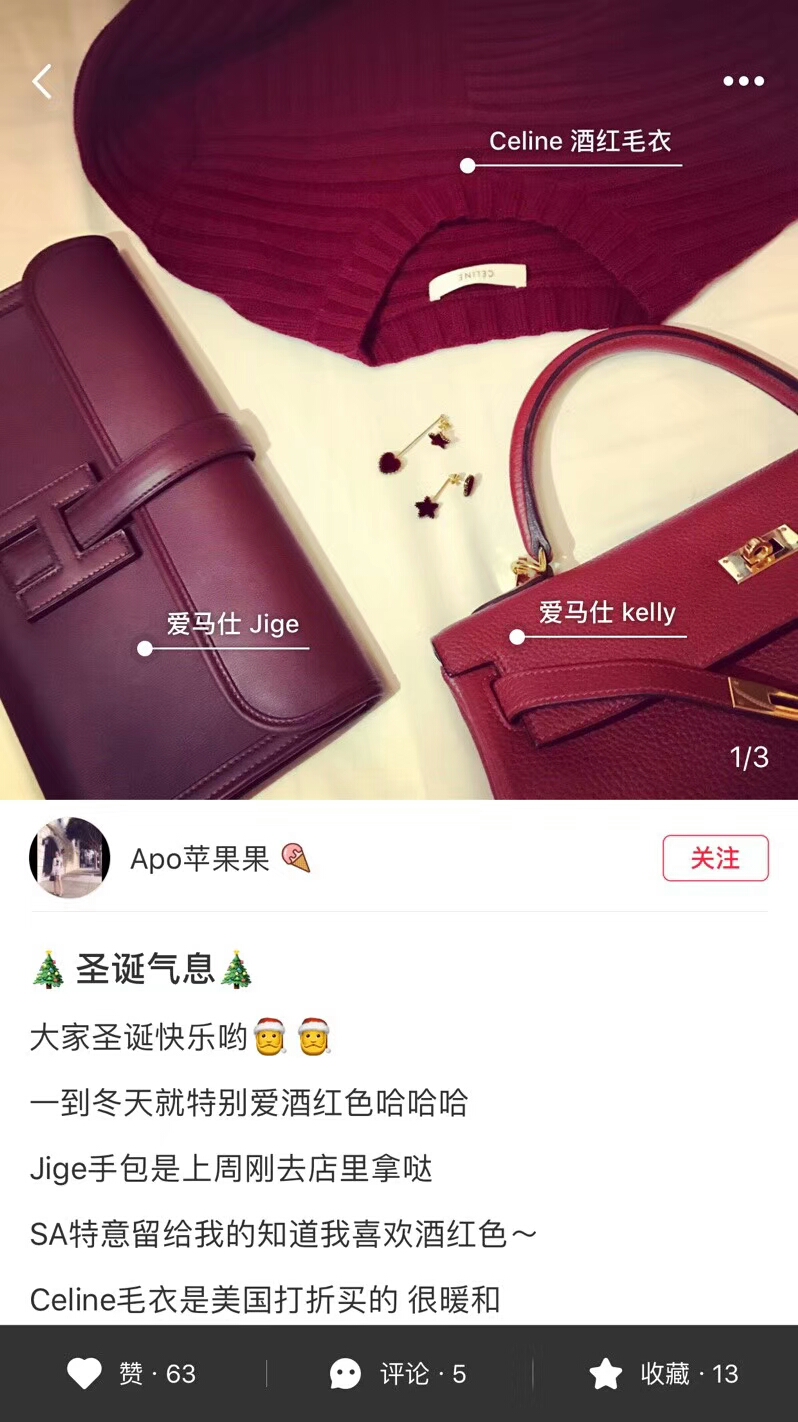
Task: Save post to favorites (收藏 · 13)
Action: click(x=664, y=1374)
